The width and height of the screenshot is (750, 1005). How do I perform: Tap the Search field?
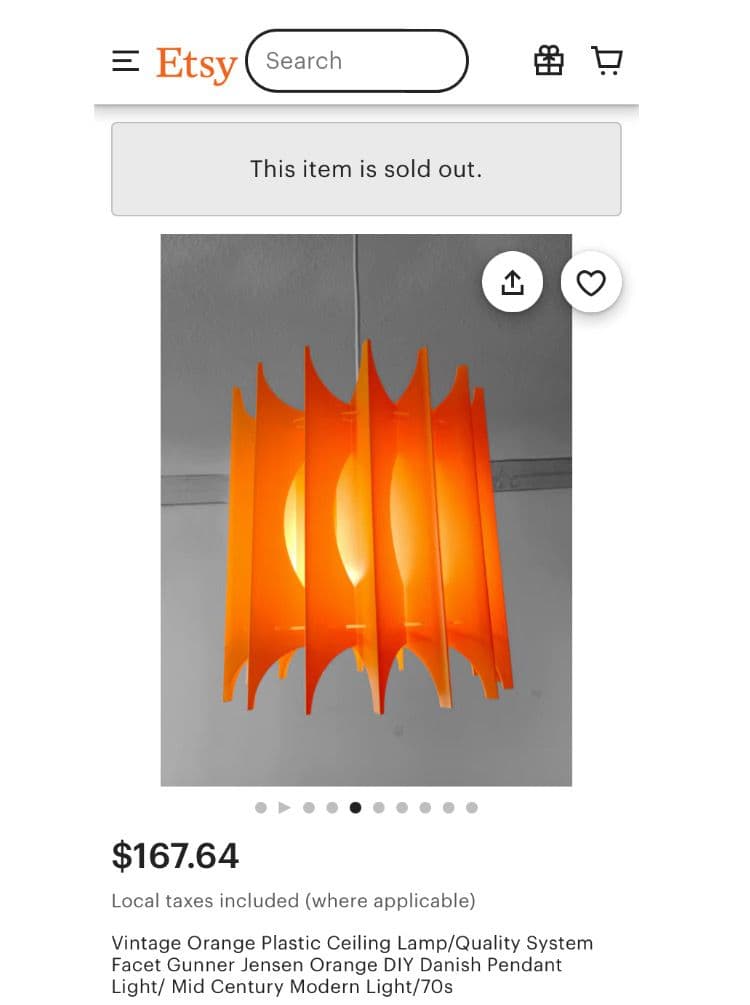point(356,61)
